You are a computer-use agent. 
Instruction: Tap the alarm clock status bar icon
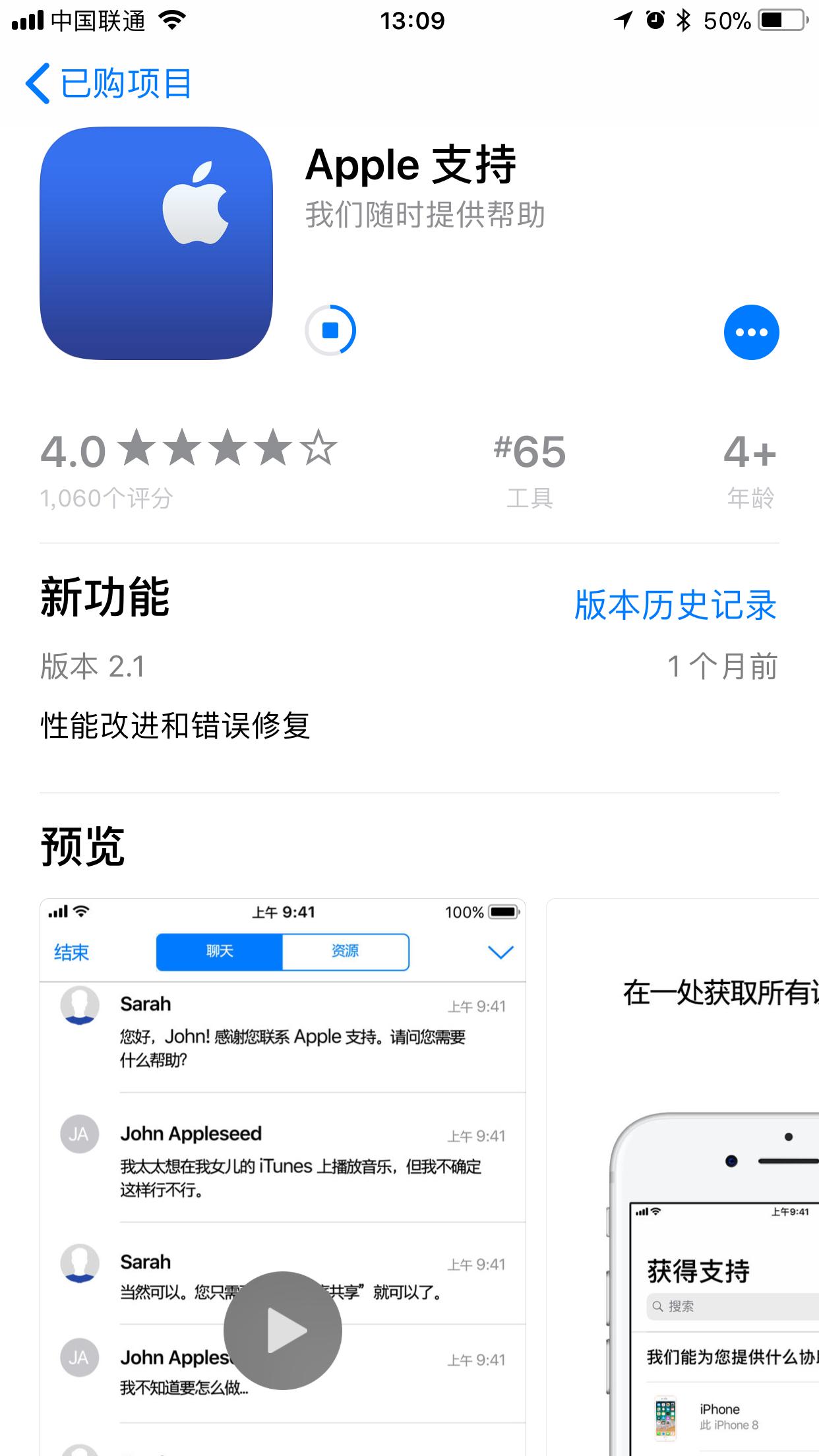pos(653,21)
